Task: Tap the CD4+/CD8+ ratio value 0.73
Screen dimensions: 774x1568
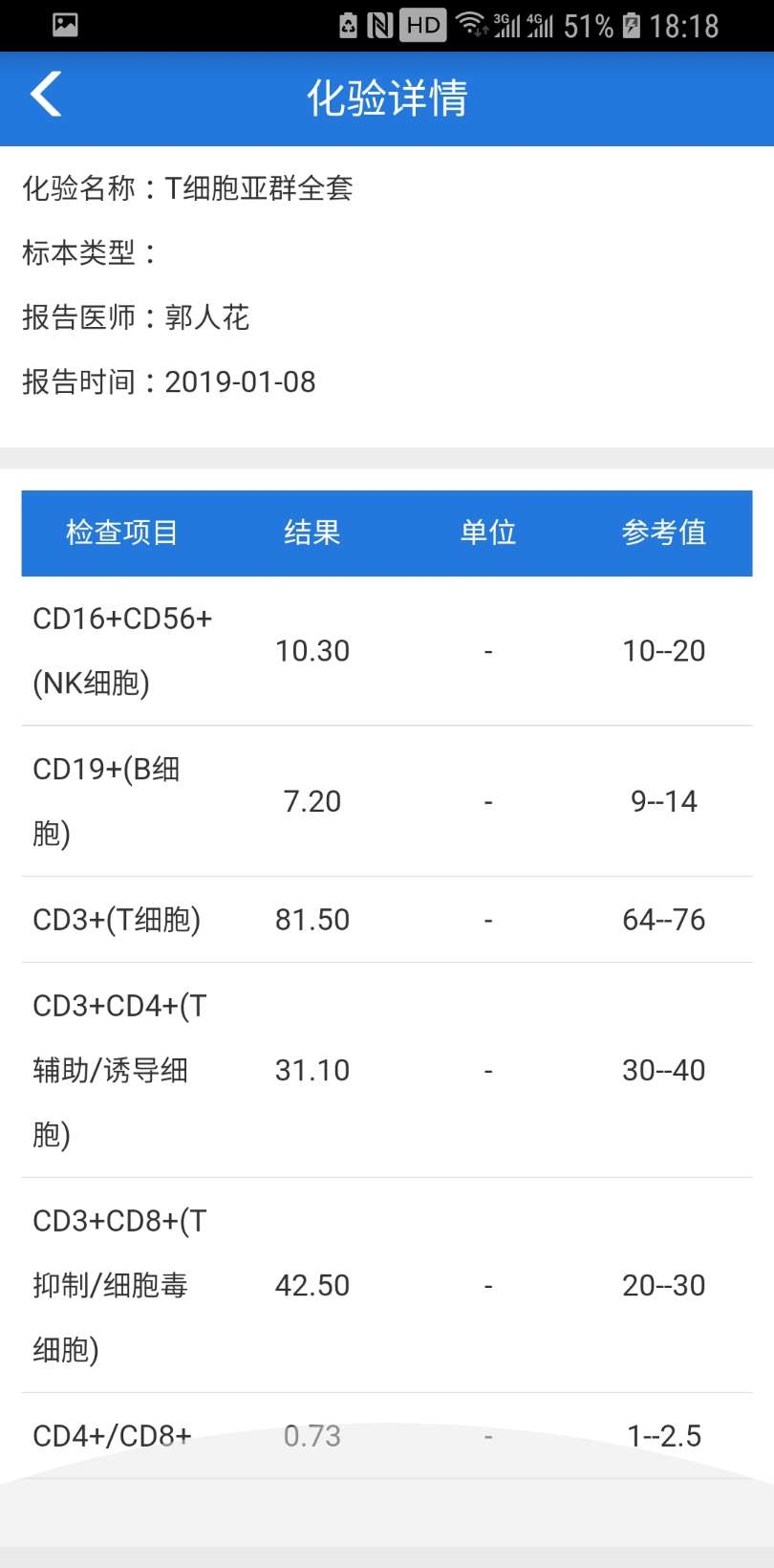Action: pyautogui.click(x=312, y=1434)
